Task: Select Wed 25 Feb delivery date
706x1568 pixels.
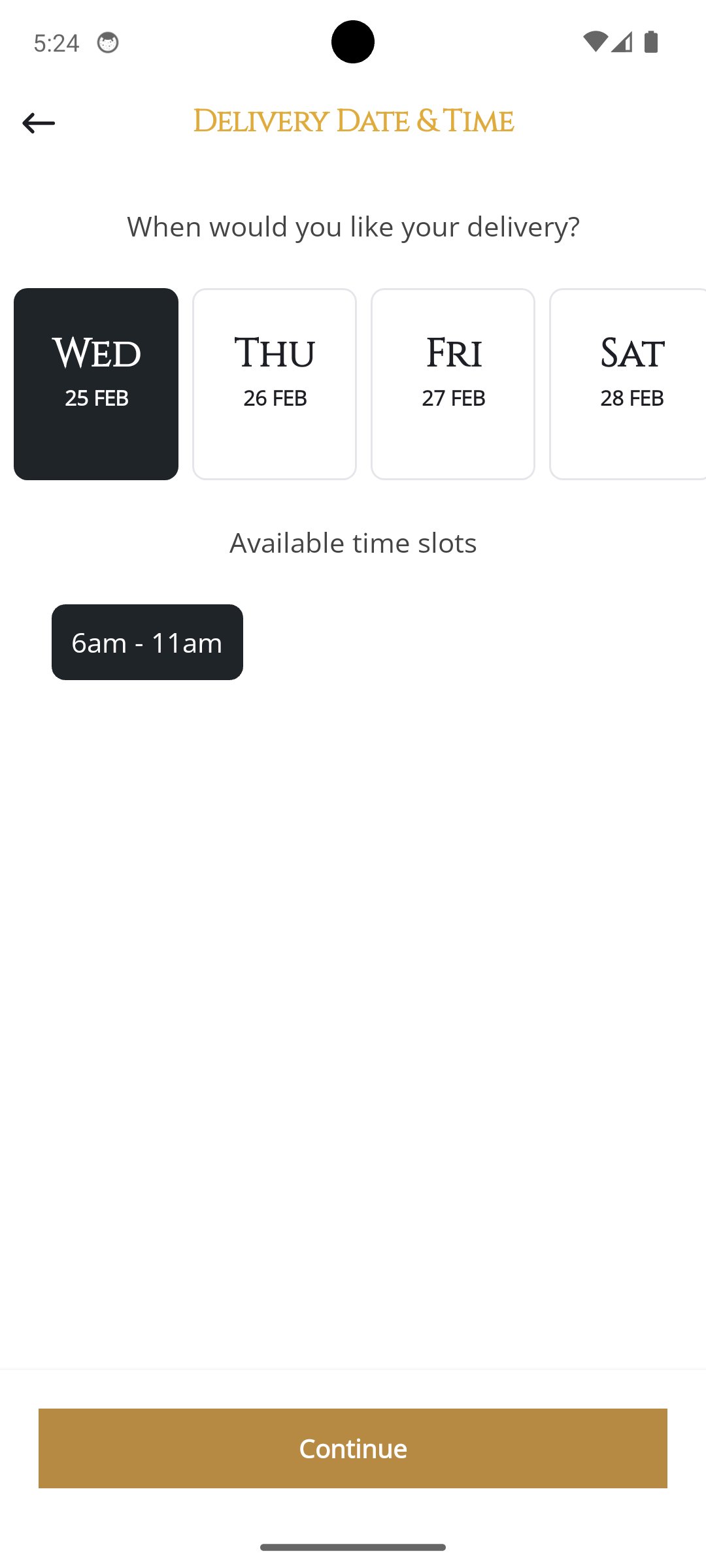Action: pyautogui.click(x=96, y=384)
